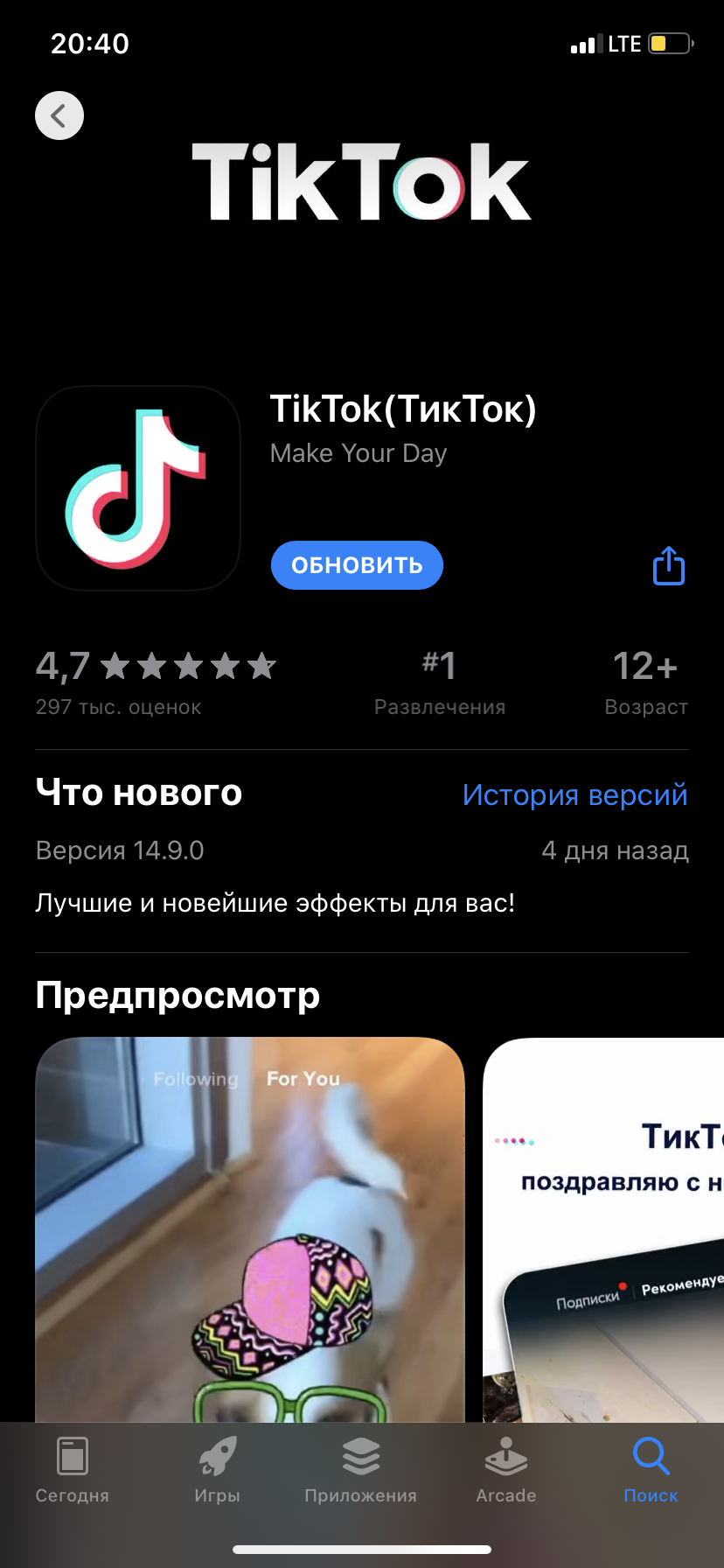
Task: Open the dog preview screenshot
Action: click(250, 1225)
